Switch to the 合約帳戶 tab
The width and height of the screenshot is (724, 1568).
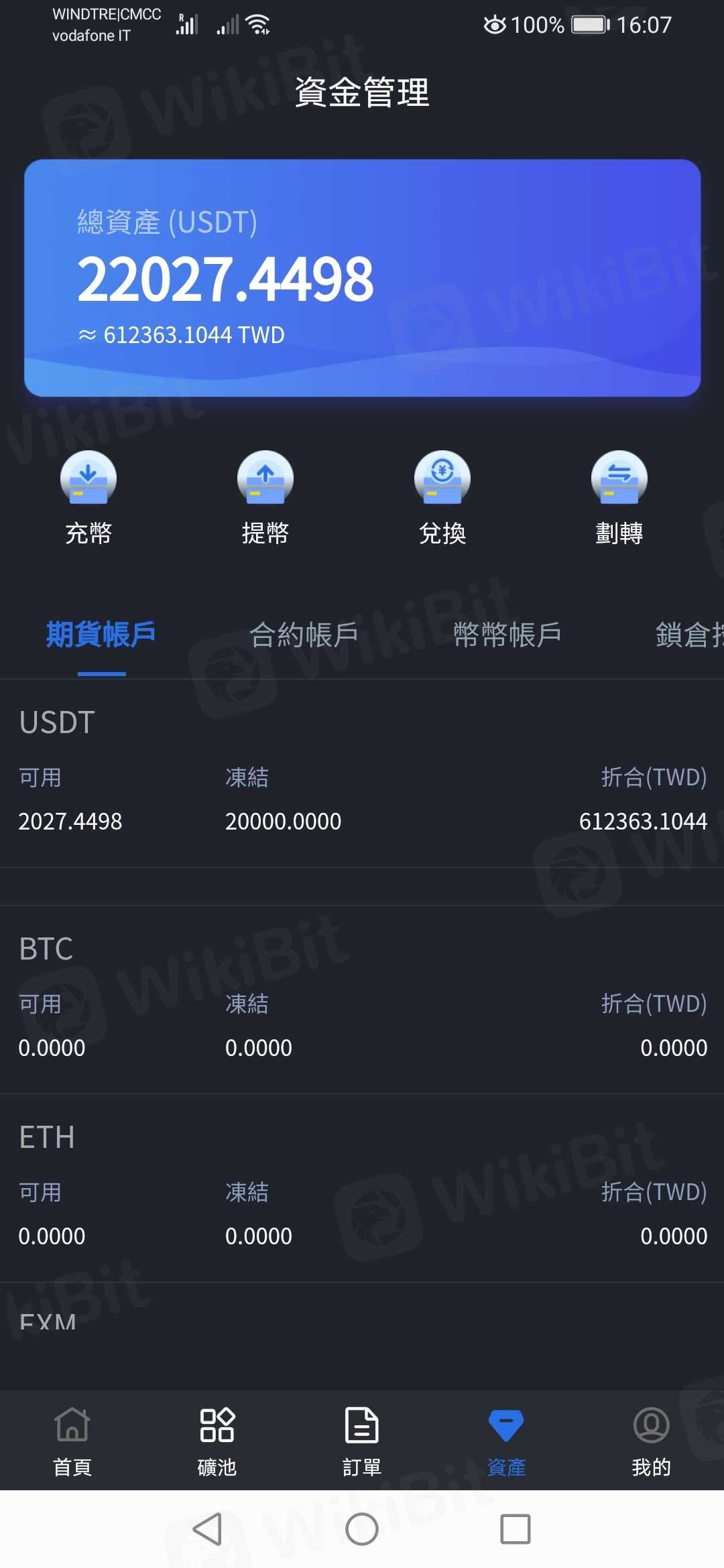pyautogui.click(x=304, y=635)
